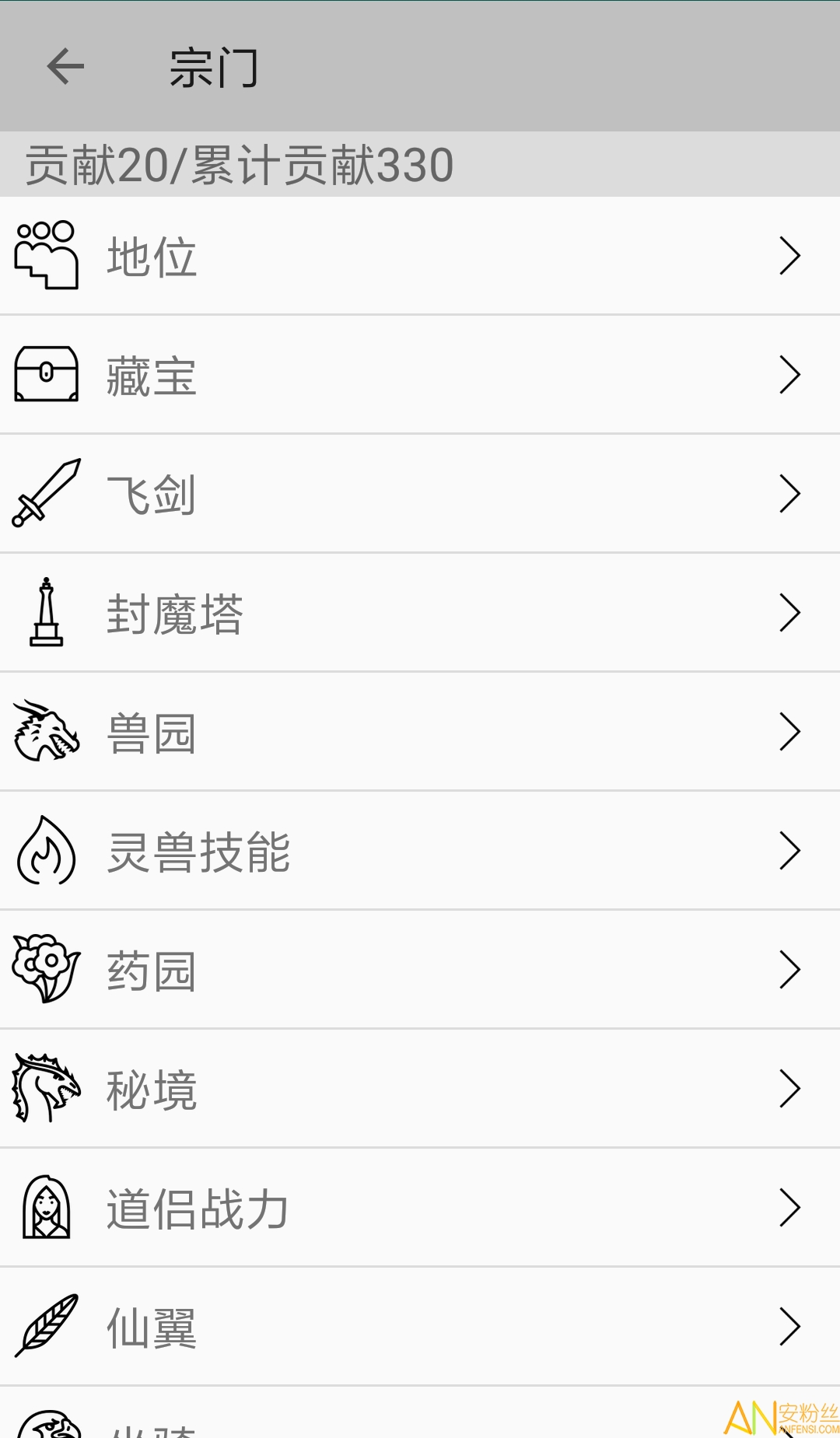840x1438 pixels.
Task: Select the 飞剑 row
Action: coord(420,494)
